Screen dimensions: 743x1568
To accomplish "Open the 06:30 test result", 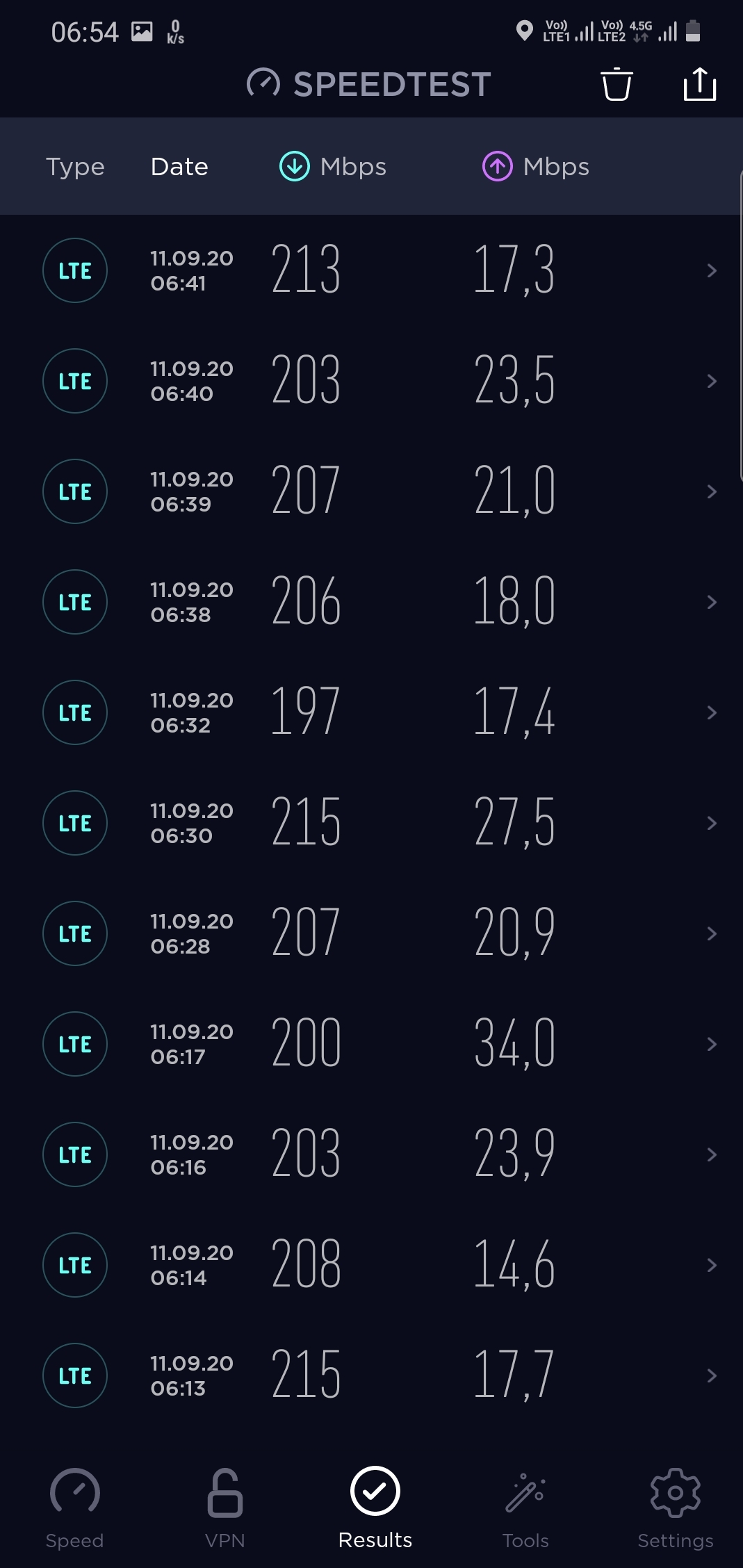I will tap(371, 823).
